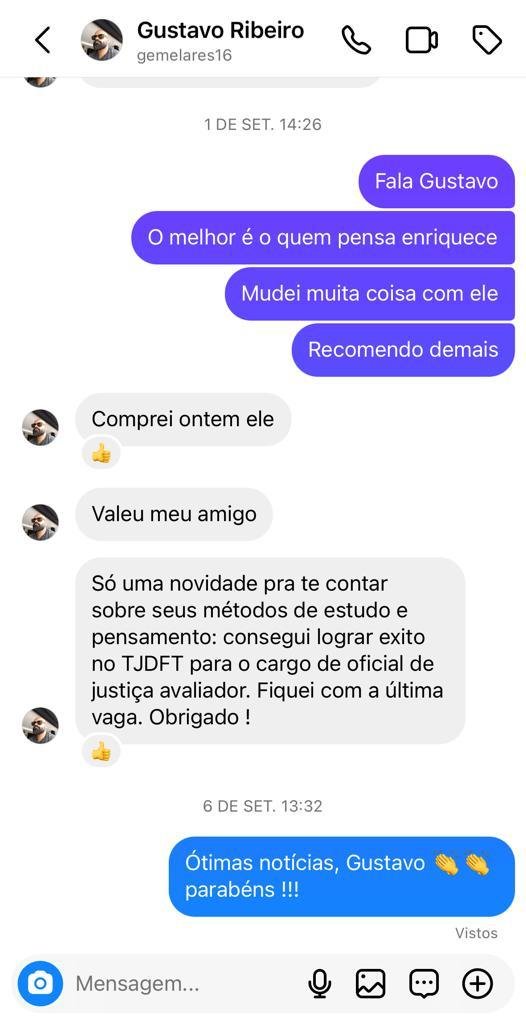Viewport: 526px width, 1024px height.
Task: Start a voice call with Gustavo
Action: pyautogui.click(x=356, y=40)
